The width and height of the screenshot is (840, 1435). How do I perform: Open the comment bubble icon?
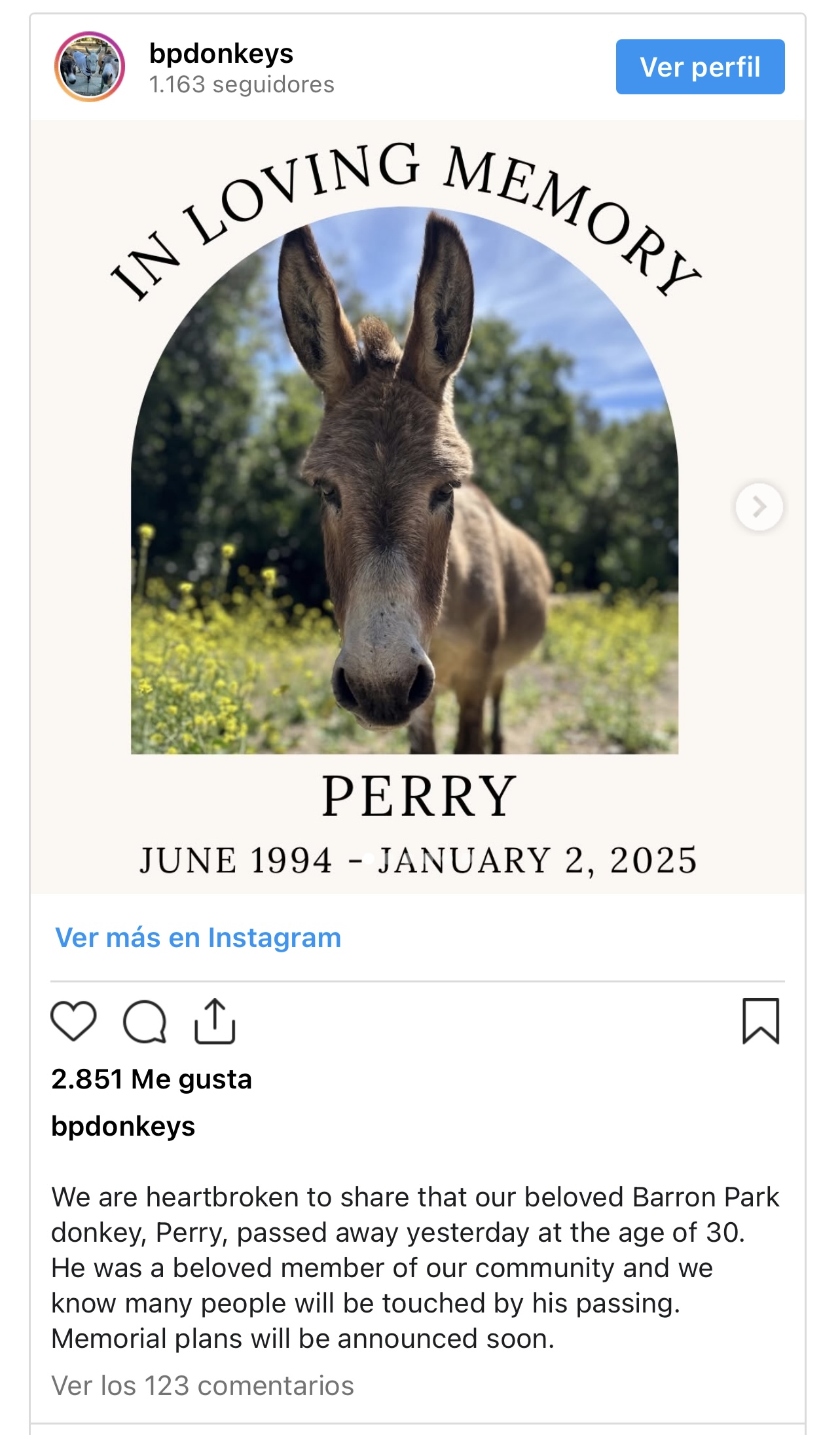click(x=145, y=1021)
